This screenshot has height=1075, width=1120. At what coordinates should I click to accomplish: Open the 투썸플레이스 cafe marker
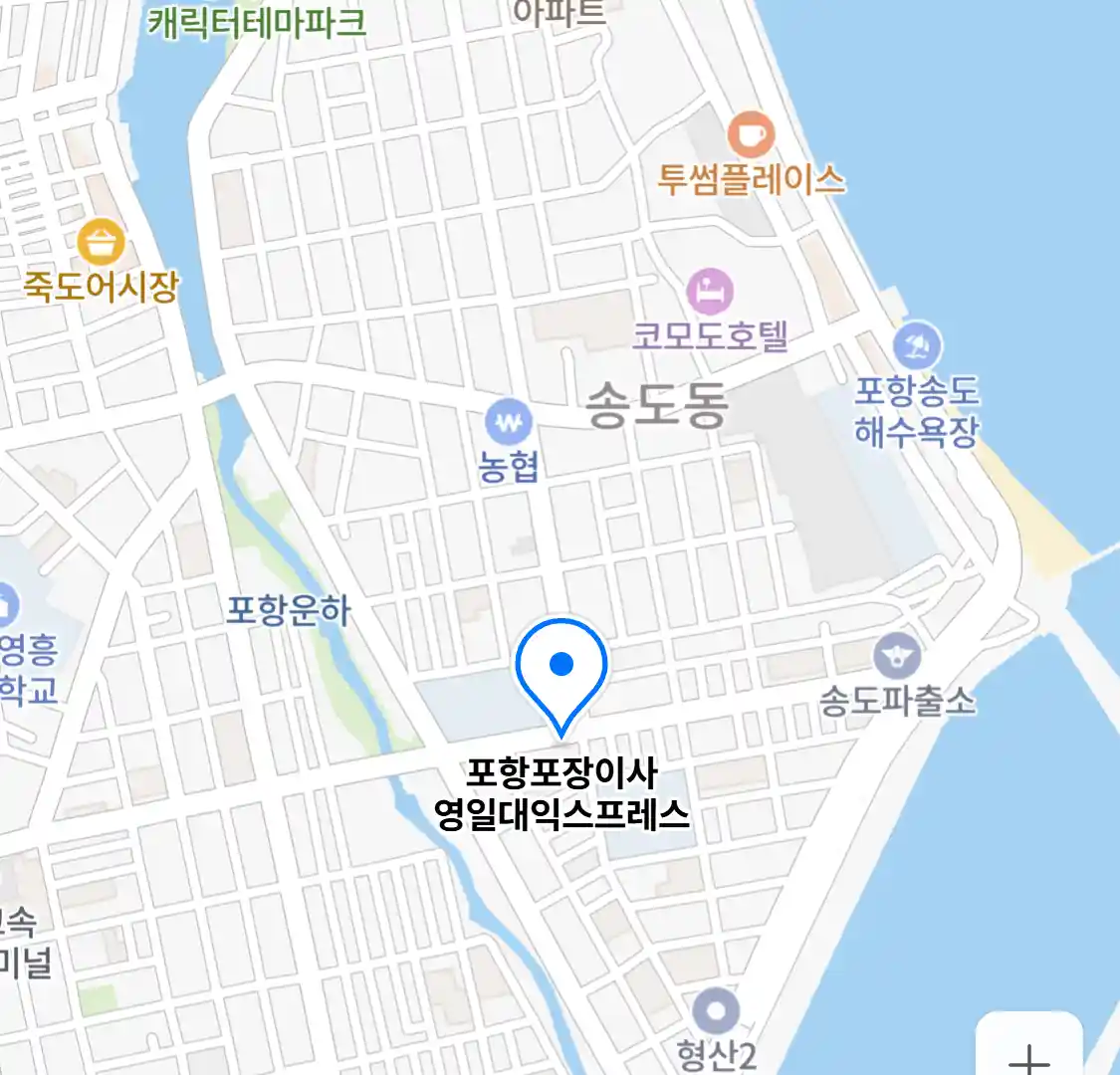[x=751, y=135]
